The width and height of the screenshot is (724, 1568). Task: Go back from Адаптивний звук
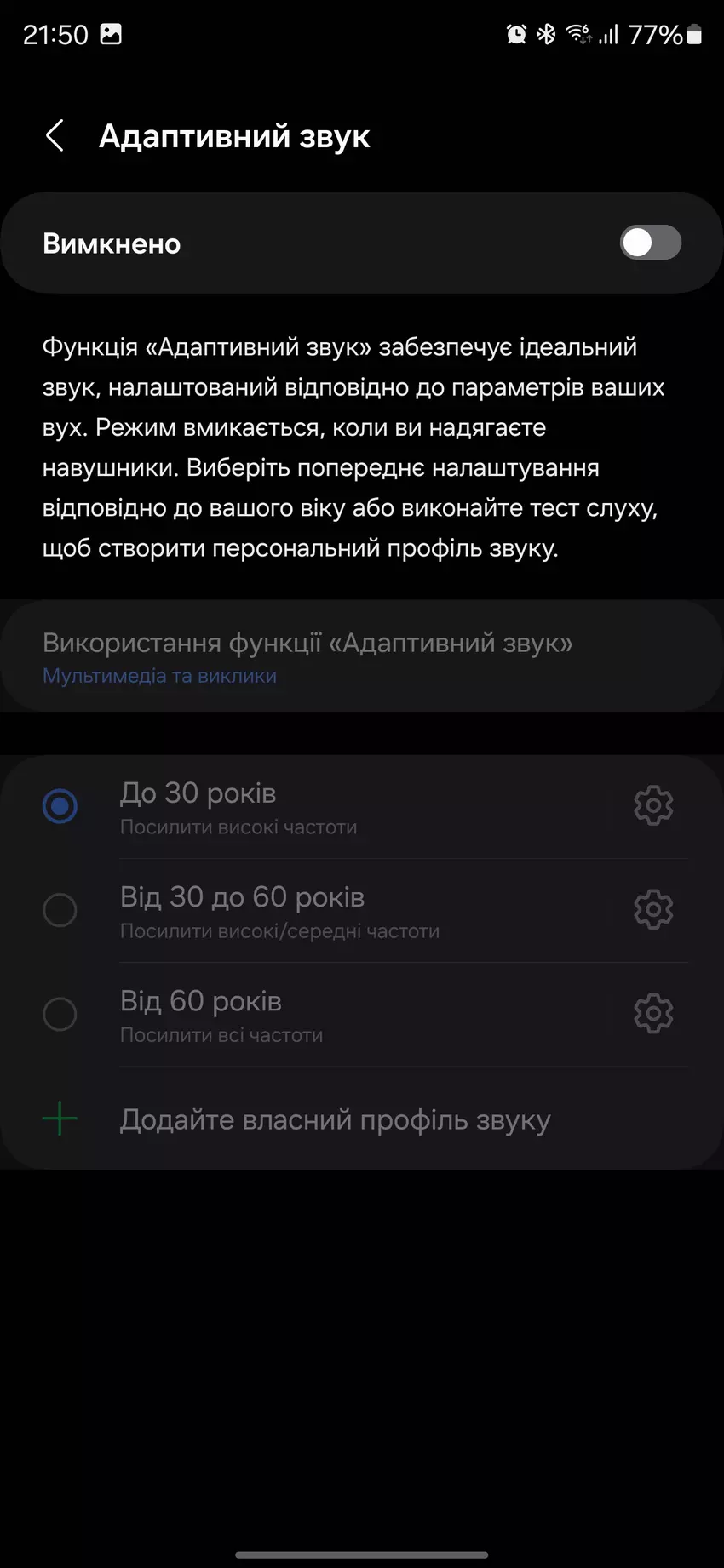point(55,135)
